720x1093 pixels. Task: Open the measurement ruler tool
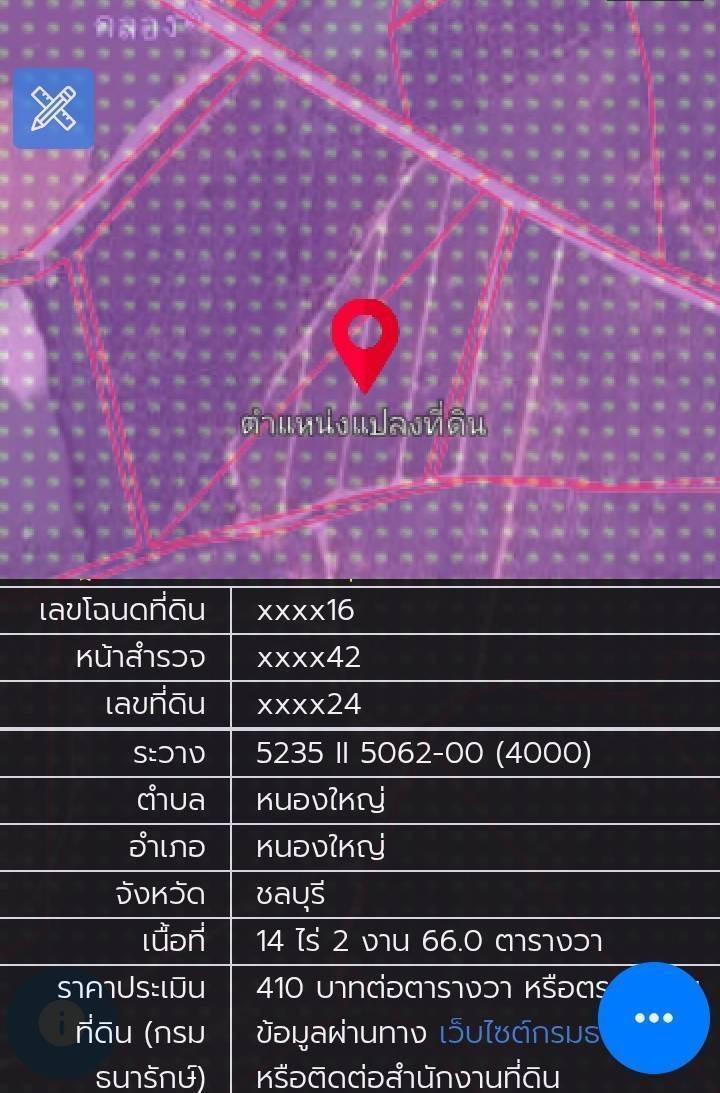point(54,108)
